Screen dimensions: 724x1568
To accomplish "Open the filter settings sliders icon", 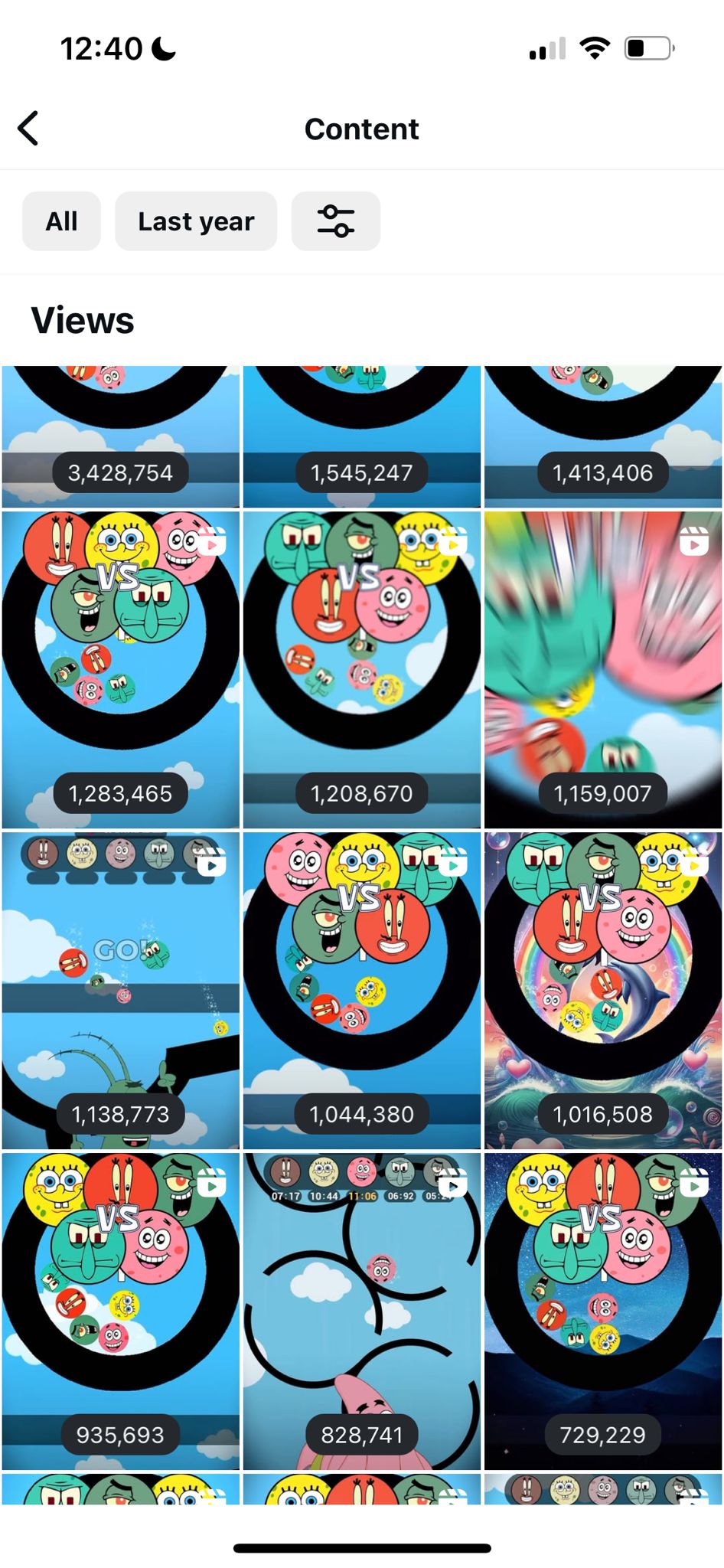I will coord(336,221).
